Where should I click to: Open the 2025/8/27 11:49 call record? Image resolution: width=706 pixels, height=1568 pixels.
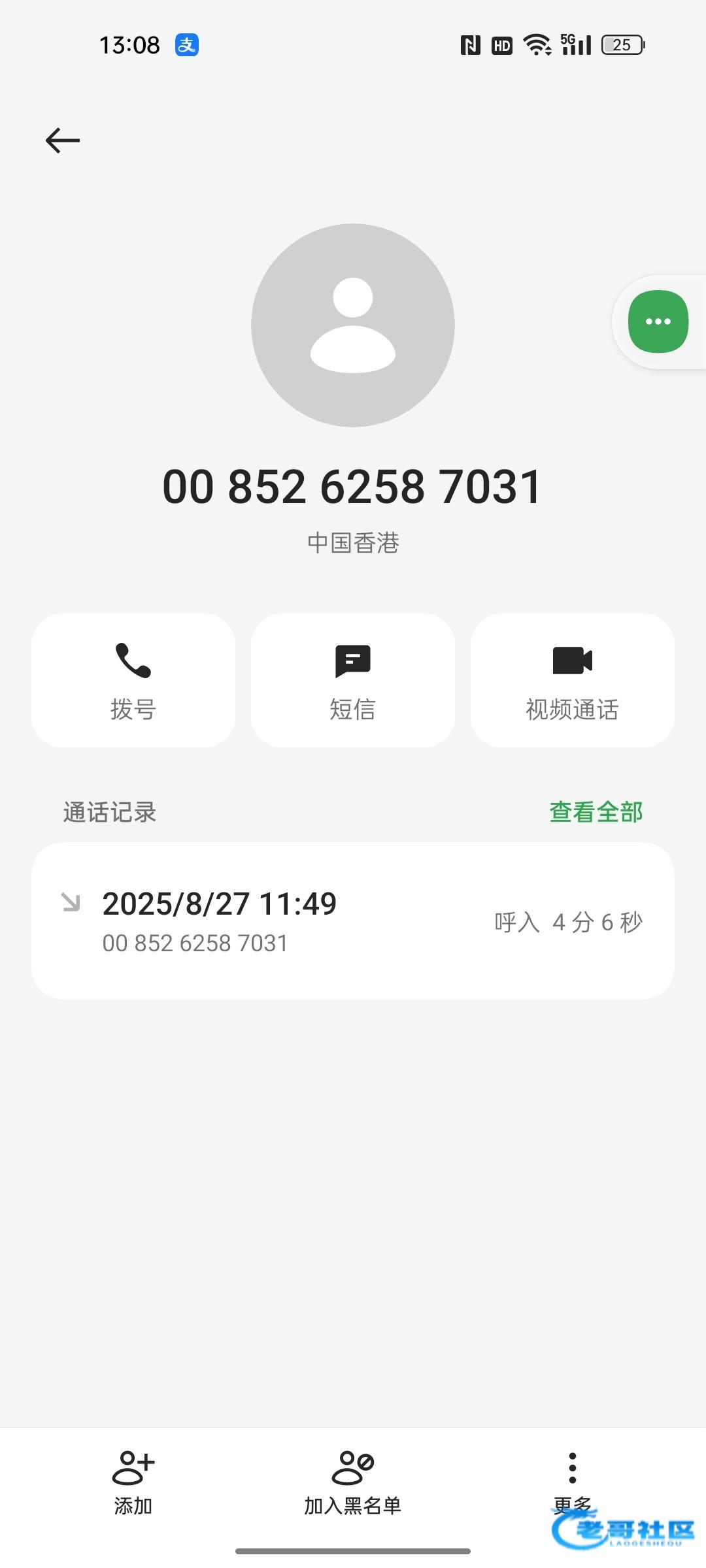click(353, 921)
